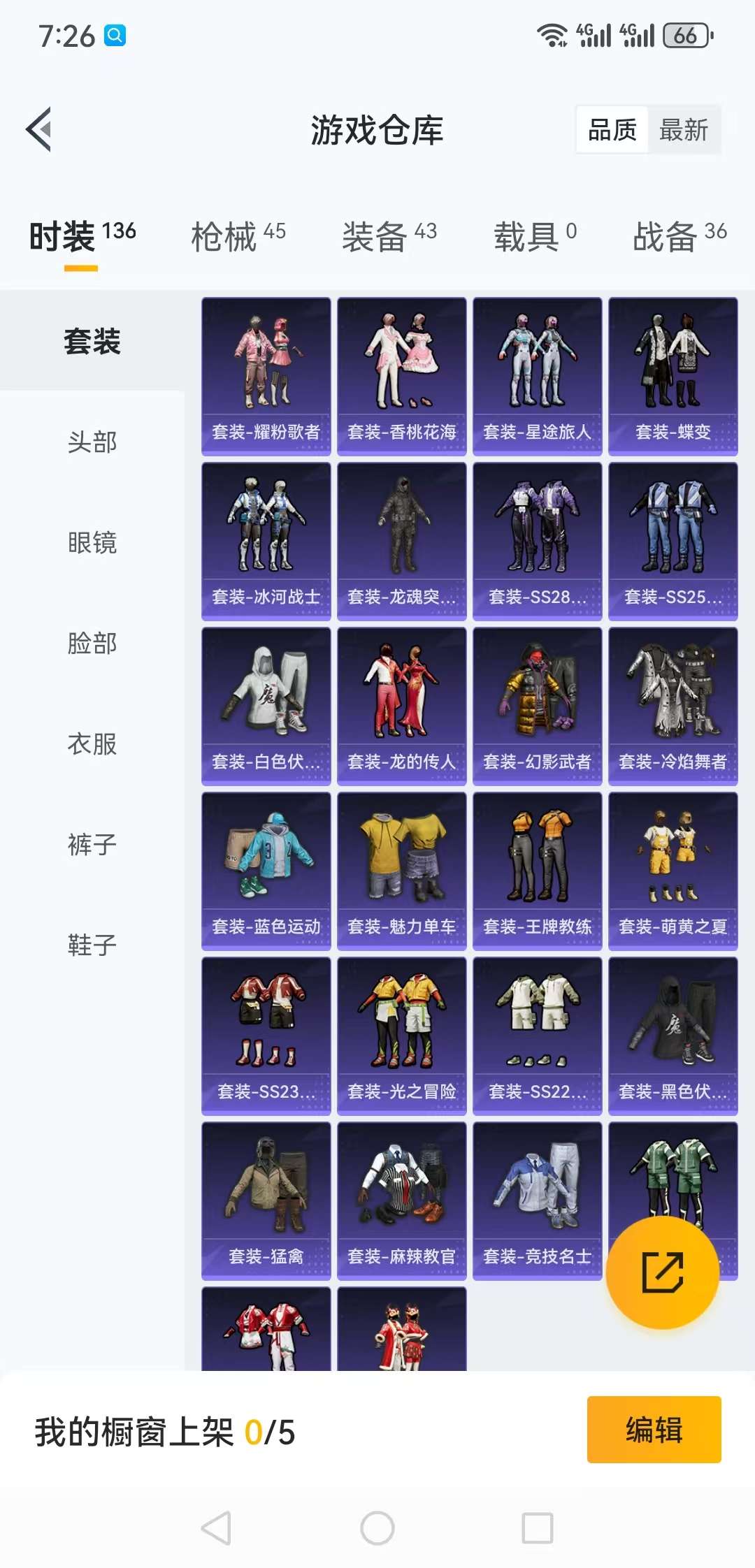This screenshot has height=1568, width=755.
Task: Go back from the 游戏仓库 page
Action: point(39,129)
